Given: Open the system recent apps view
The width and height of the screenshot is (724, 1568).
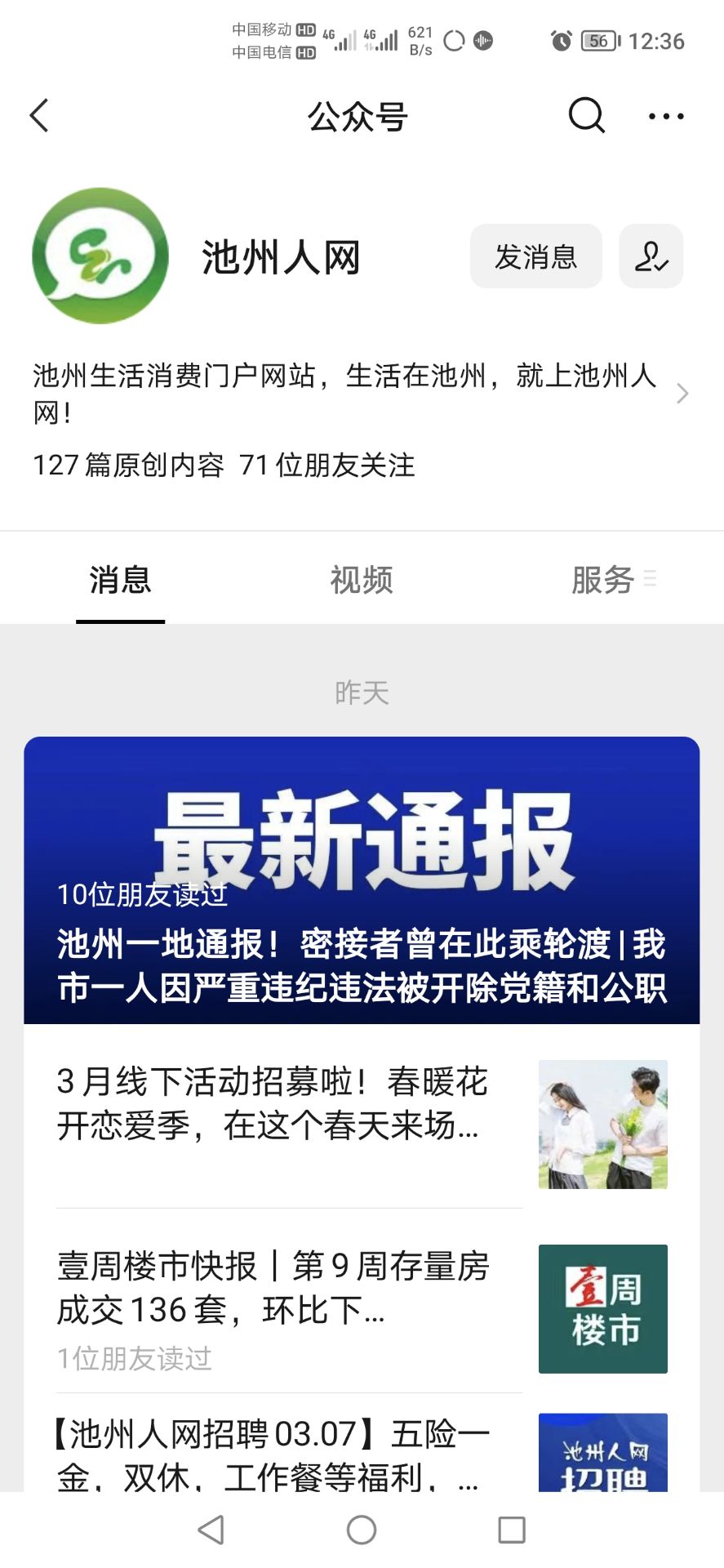Looking at the screenshot, I should (x=512, y=1530).
